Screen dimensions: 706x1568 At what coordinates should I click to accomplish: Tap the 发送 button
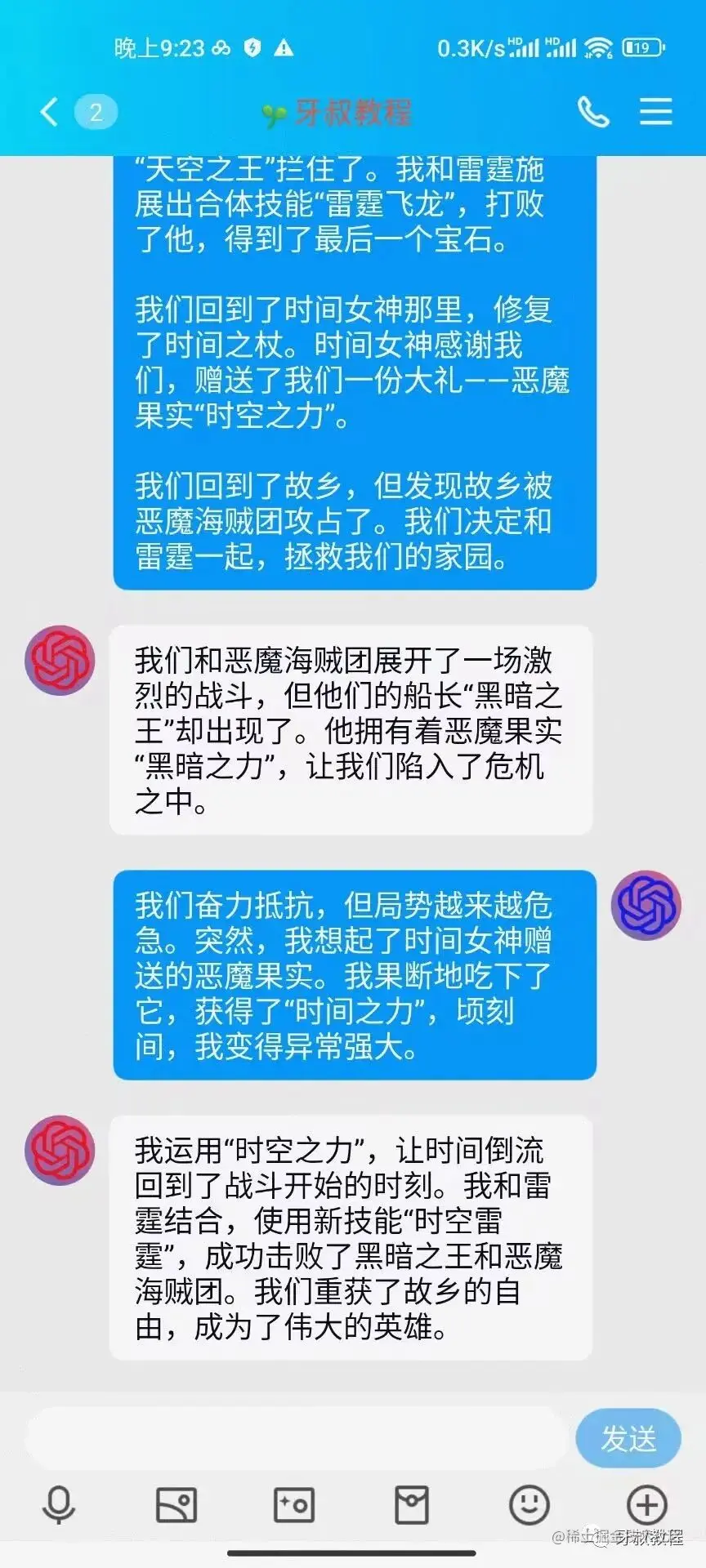[628, 1438]
